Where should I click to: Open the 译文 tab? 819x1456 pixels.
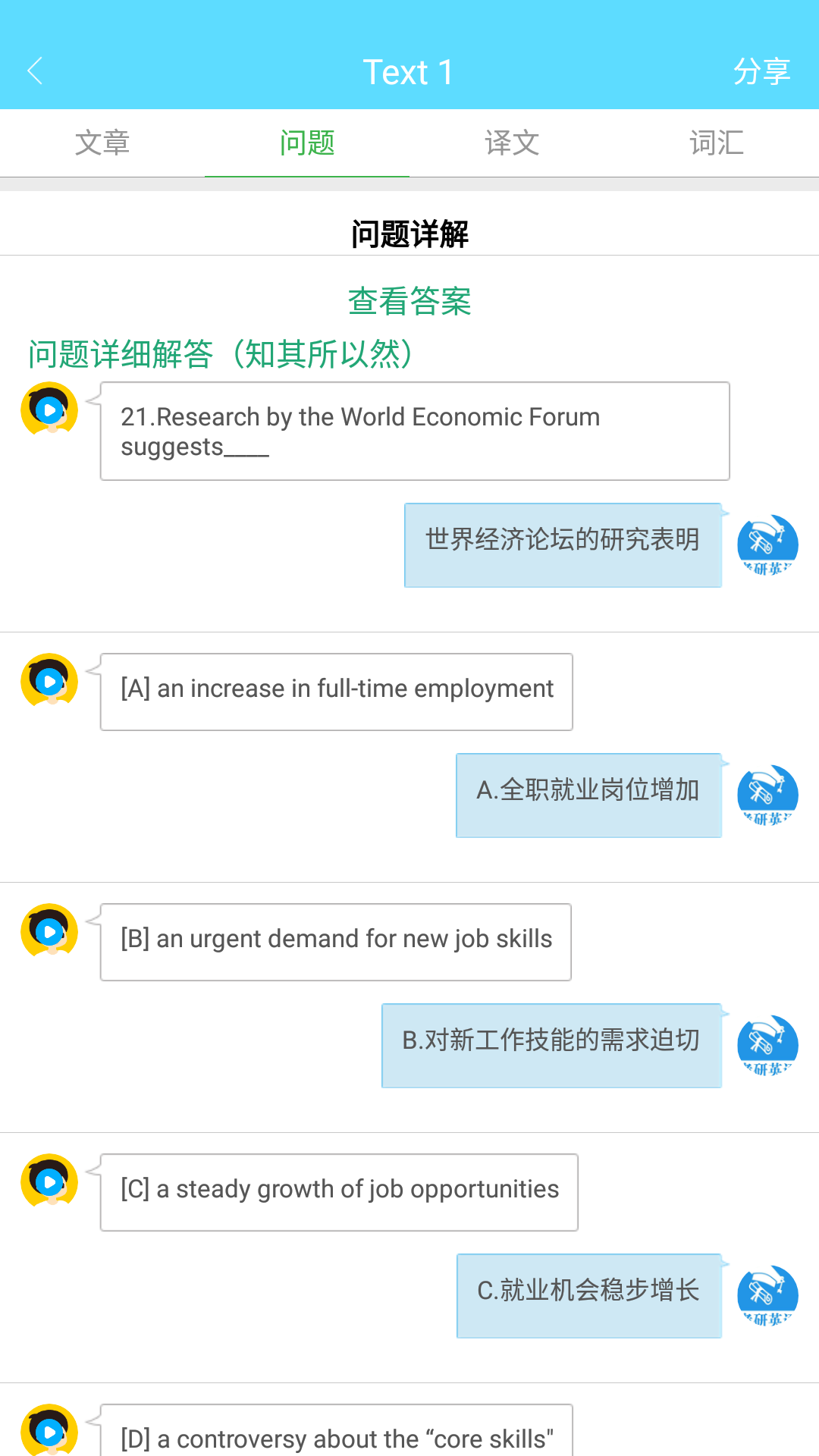[x=512, y=143]
